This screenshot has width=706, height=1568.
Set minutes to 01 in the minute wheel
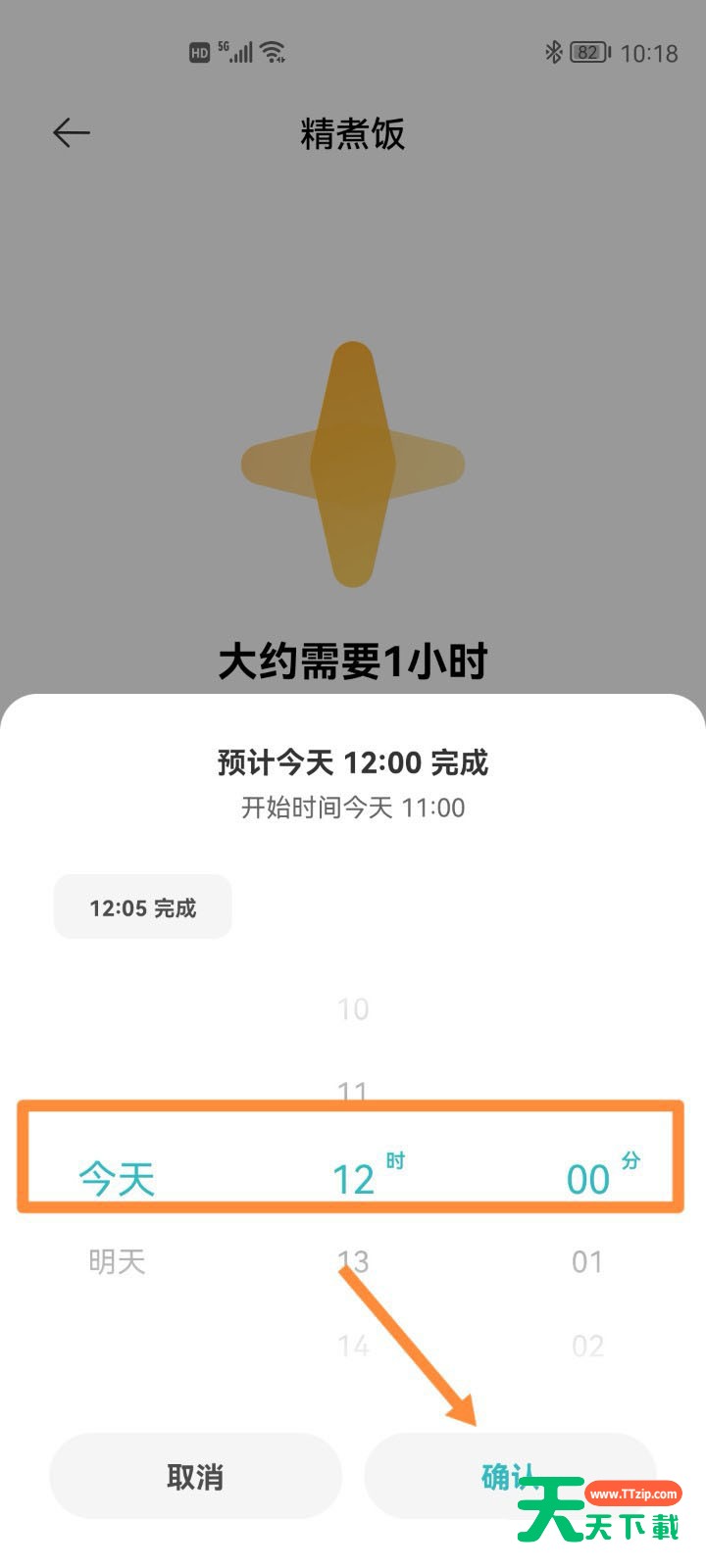pyautogui.click(x=587, y=1261)
